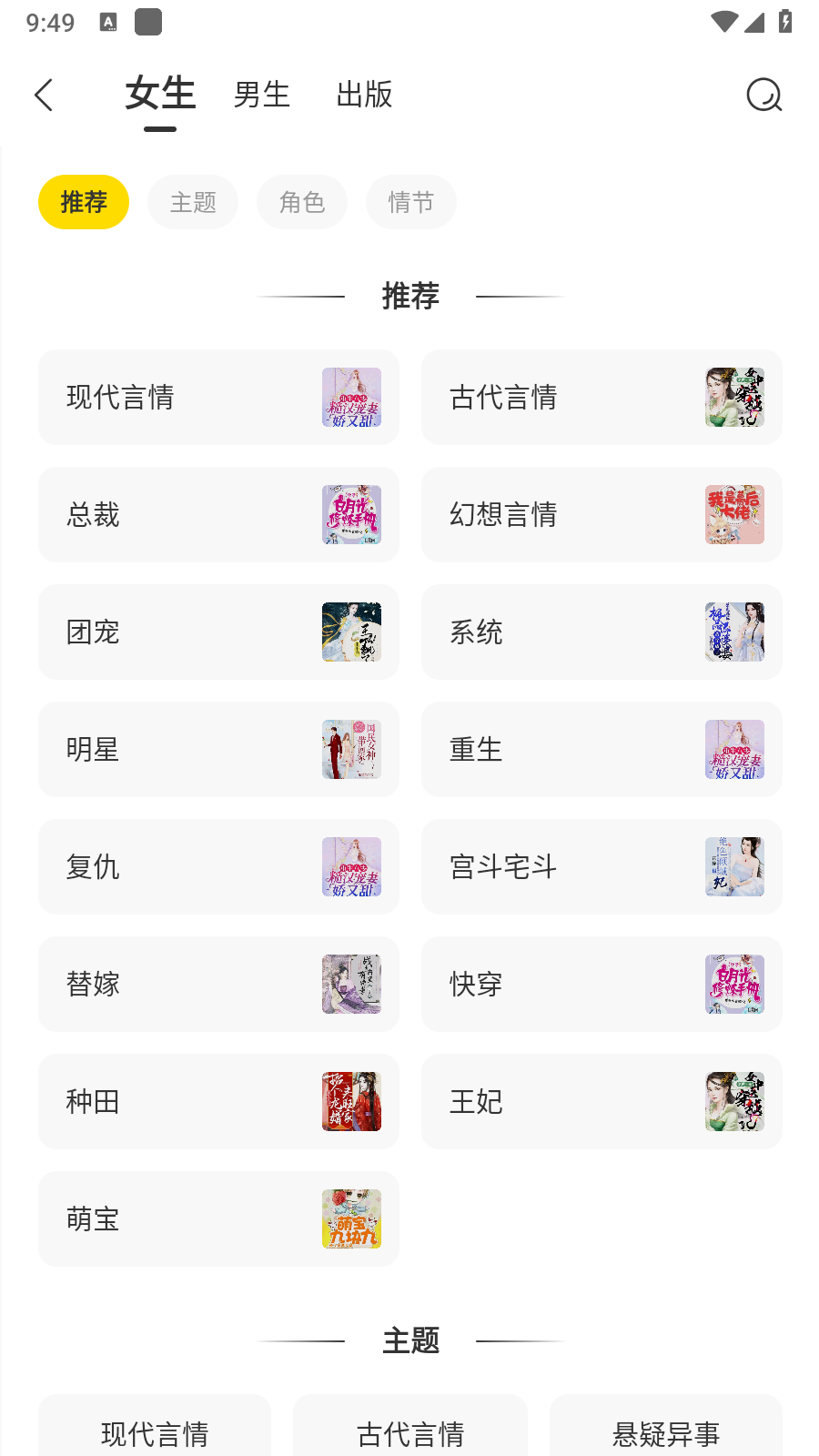Viewport: 819px width, 1456px height.
Task: Open the 明星 category card
Action: pos(218,750)
